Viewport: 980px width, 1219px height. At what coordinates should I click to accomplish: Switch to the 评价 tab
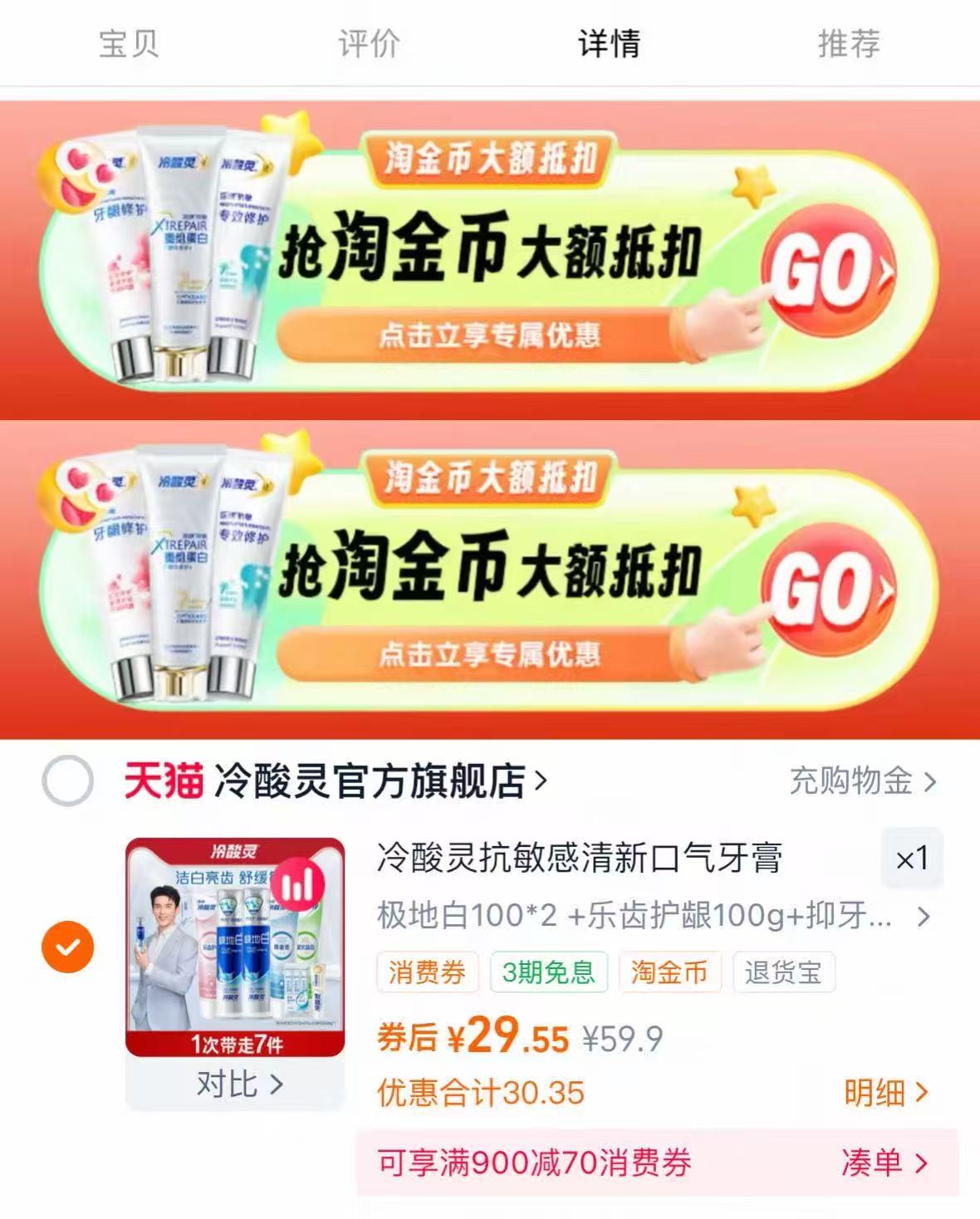click(x=367, y=46)
